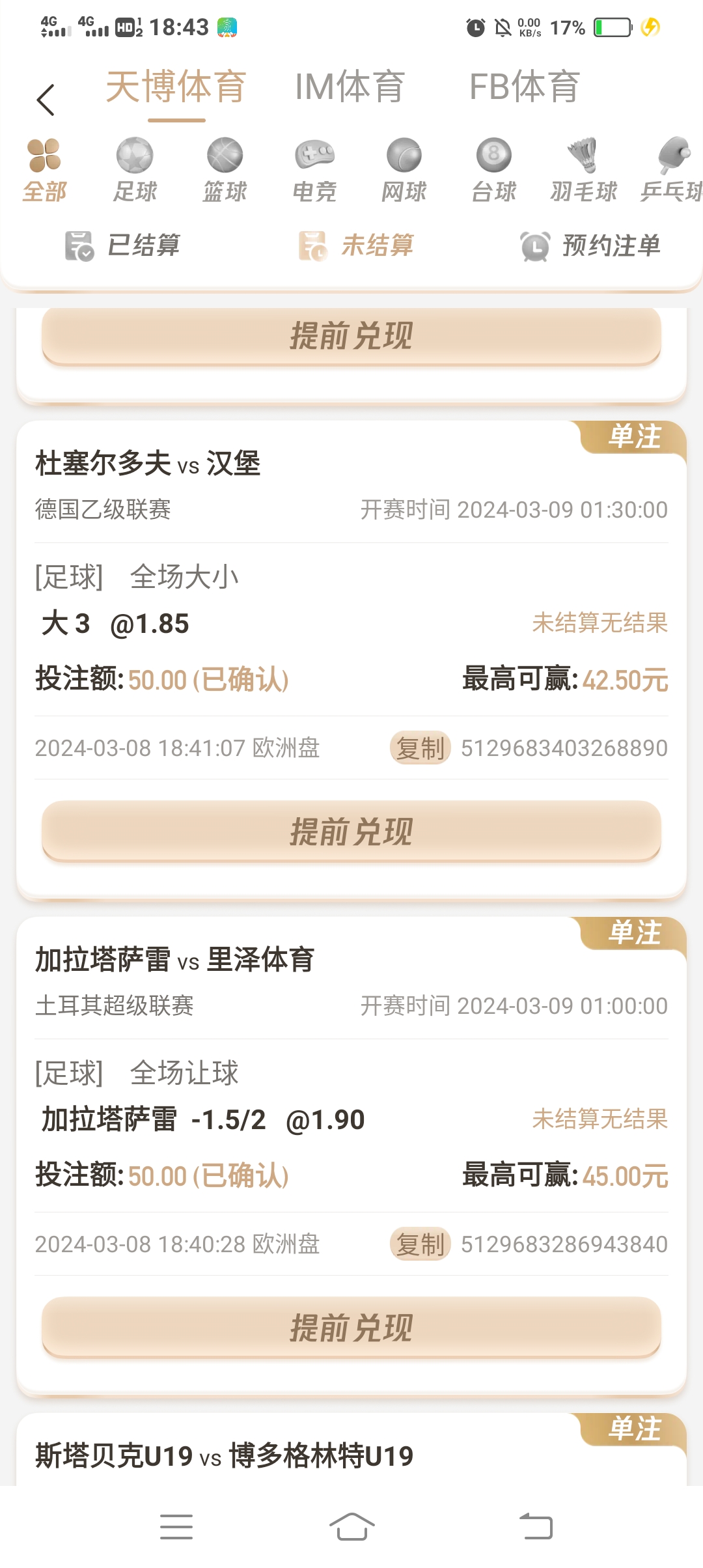The height and width of the screenshot is (1568, 703).
Task: Switch to the IM体育 tab
Action: pyautogui.click(x=350, y=87)
